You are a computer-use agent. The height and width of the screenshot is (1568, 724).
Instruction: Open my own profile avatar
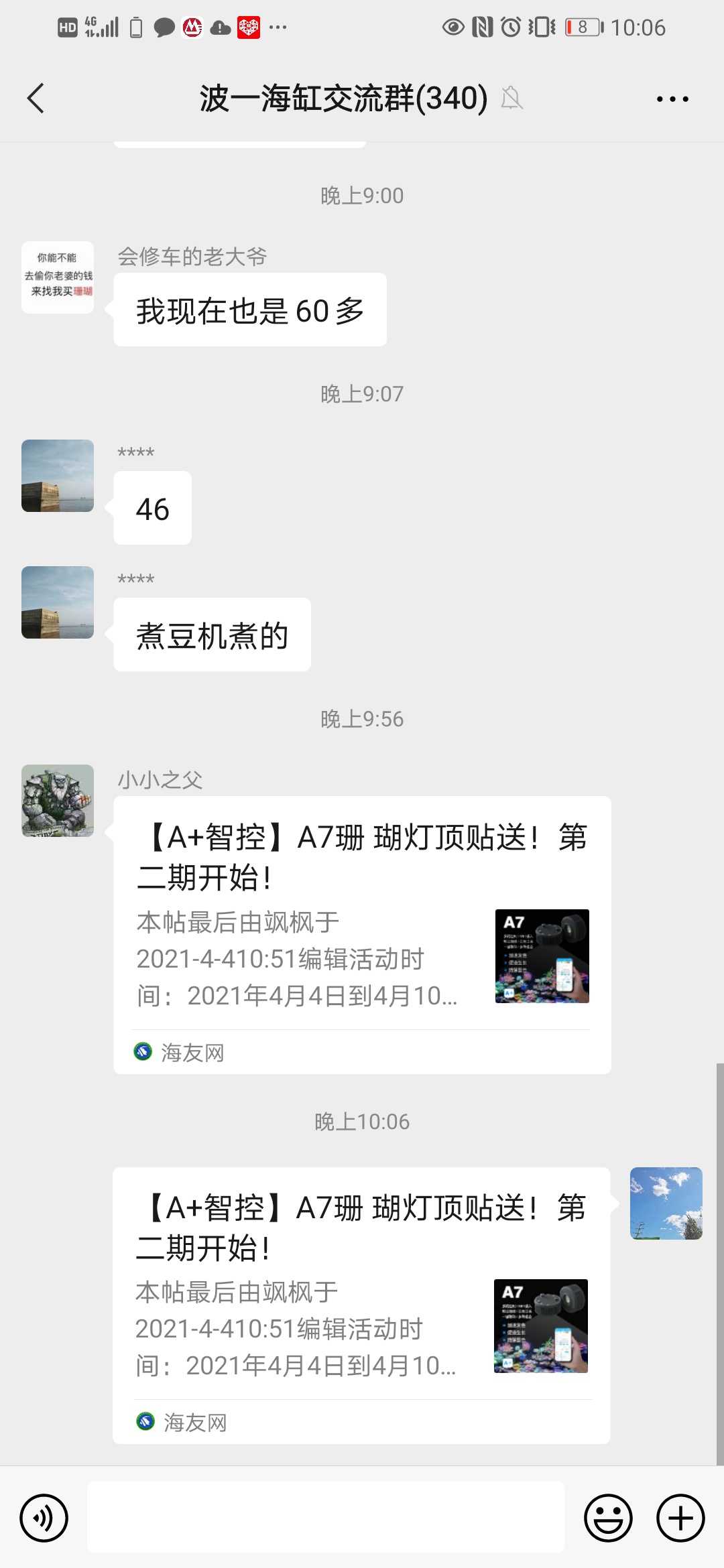666,1203
